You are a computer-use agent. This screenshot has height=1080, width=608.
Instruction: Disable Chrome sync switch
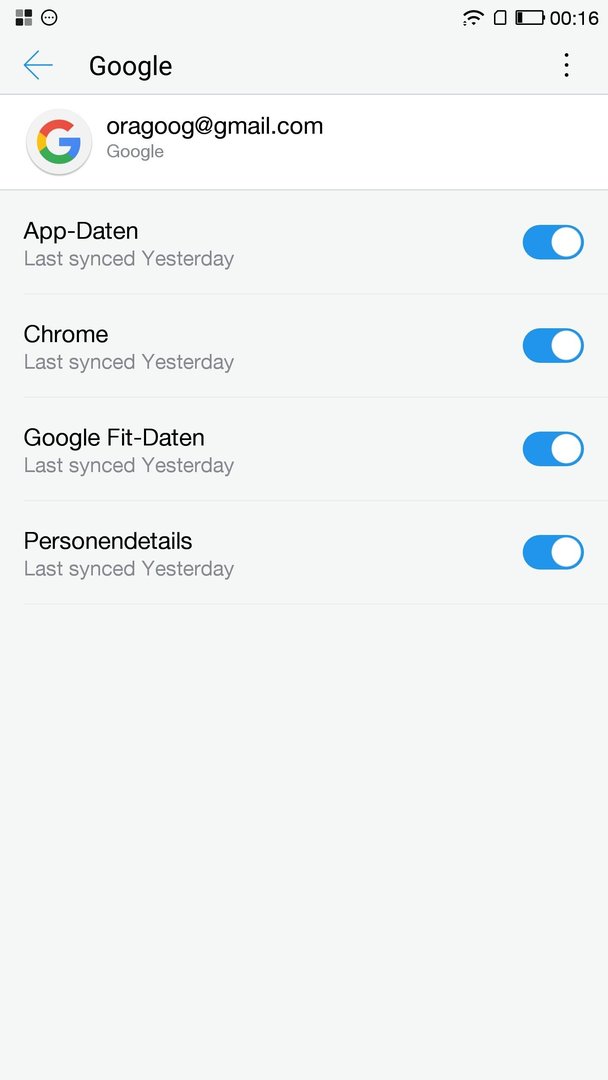553,346
